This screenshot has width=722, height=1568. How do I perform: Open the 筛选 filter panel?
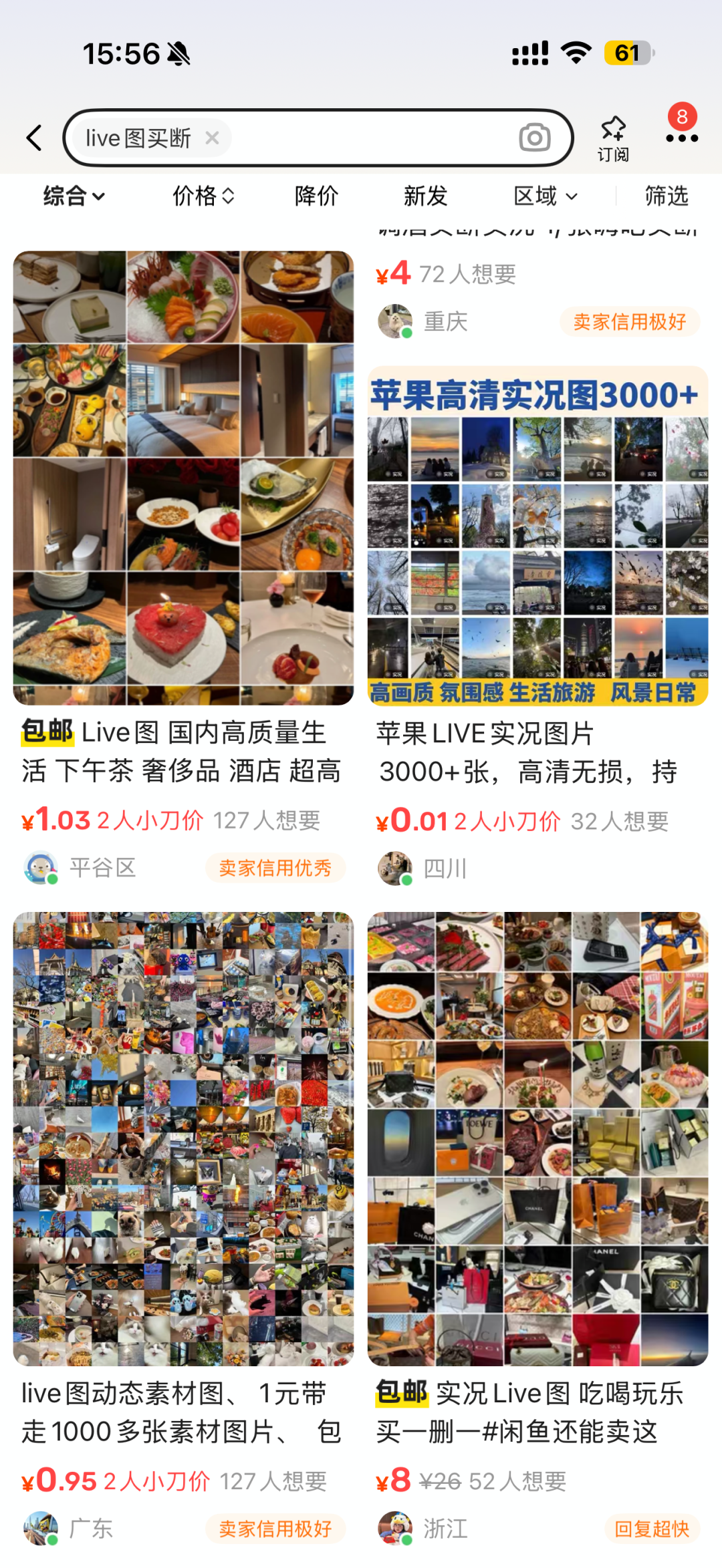(666, 196)
